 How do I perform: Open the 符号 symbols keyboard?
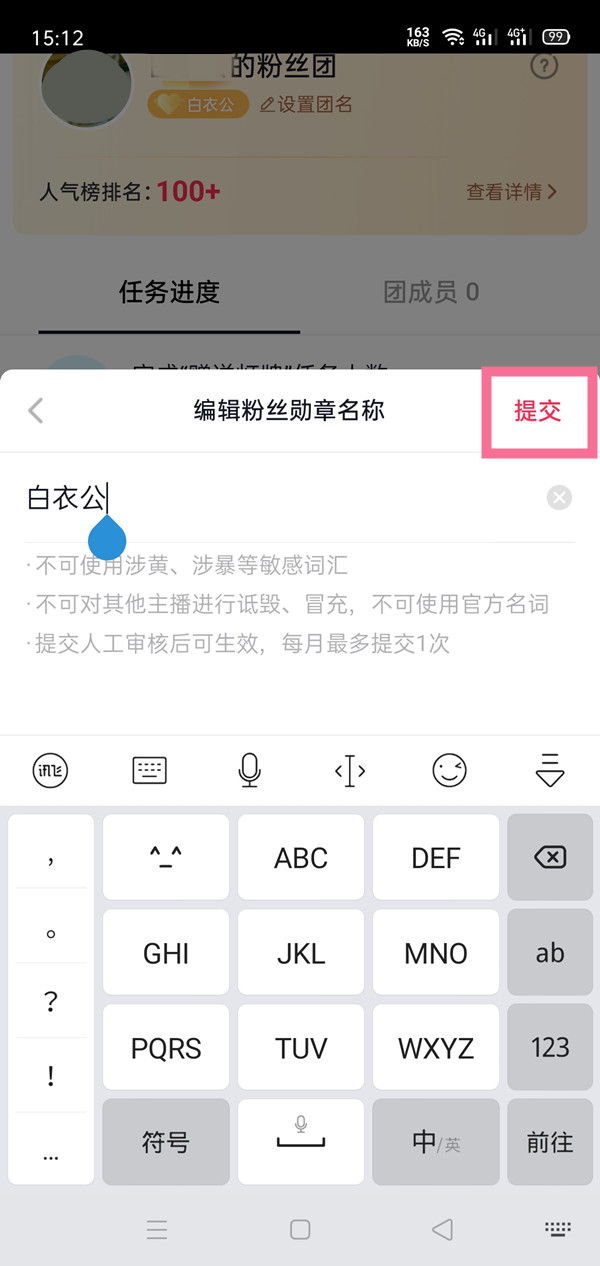tap(166, 1141)
